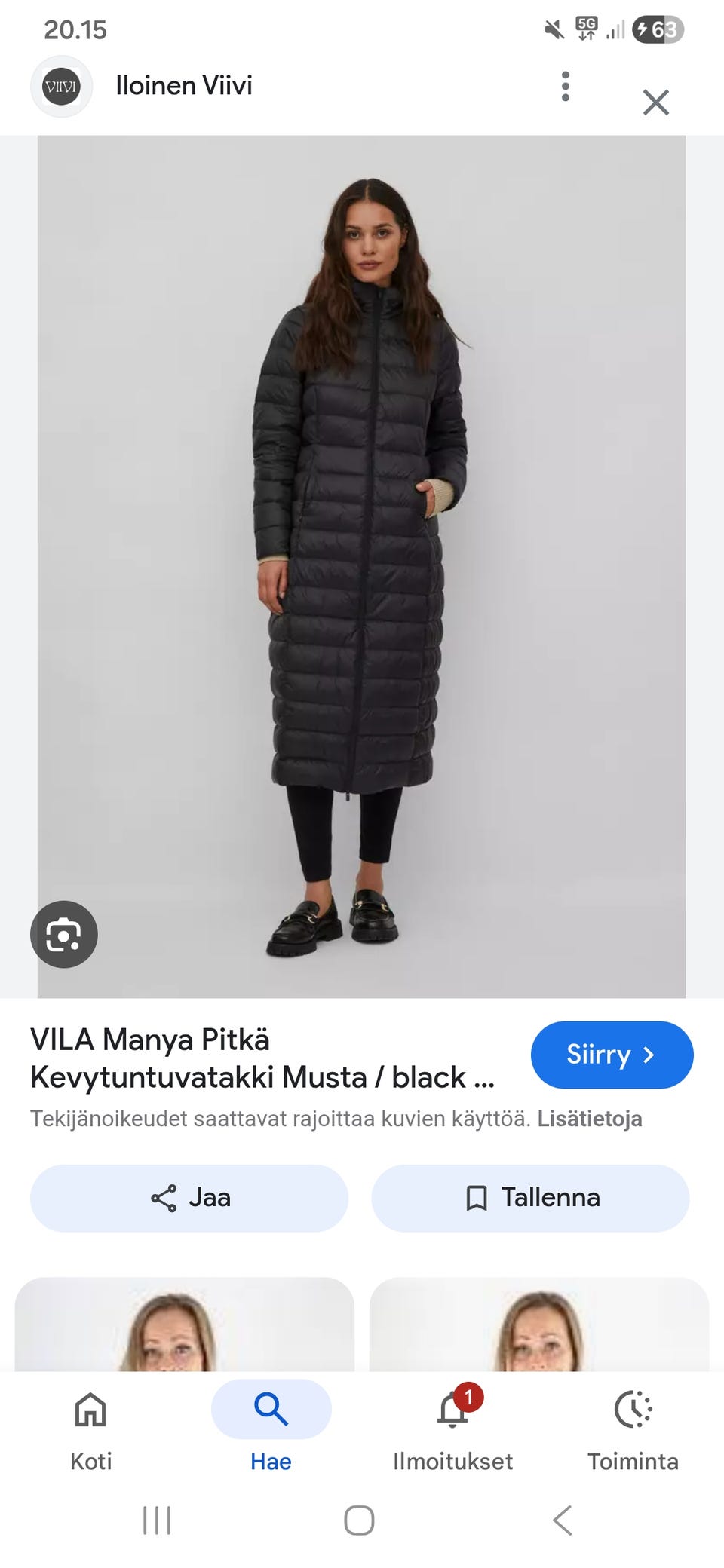Open the three-dot overflow menu

point(565,85)
